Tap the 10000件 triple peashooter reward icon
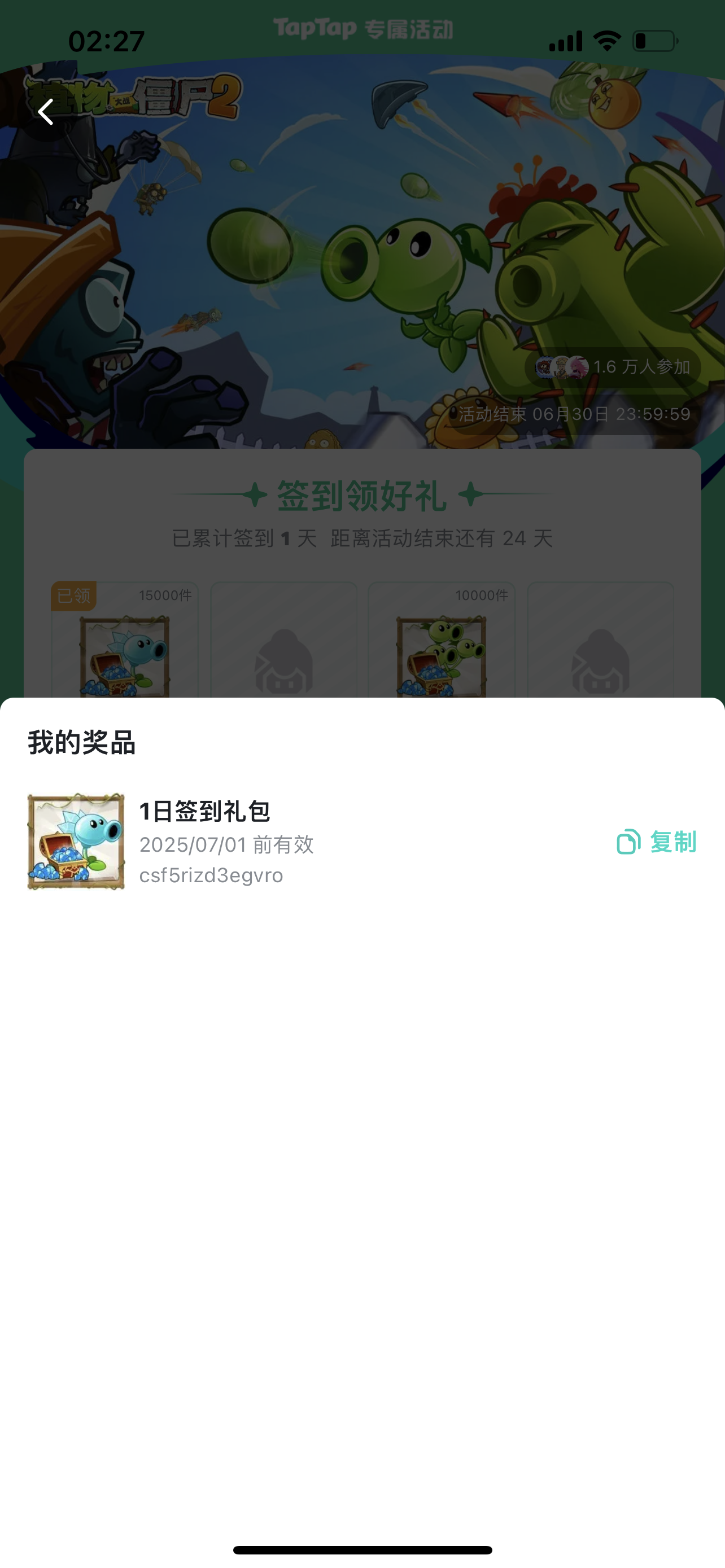 (441, 658)
